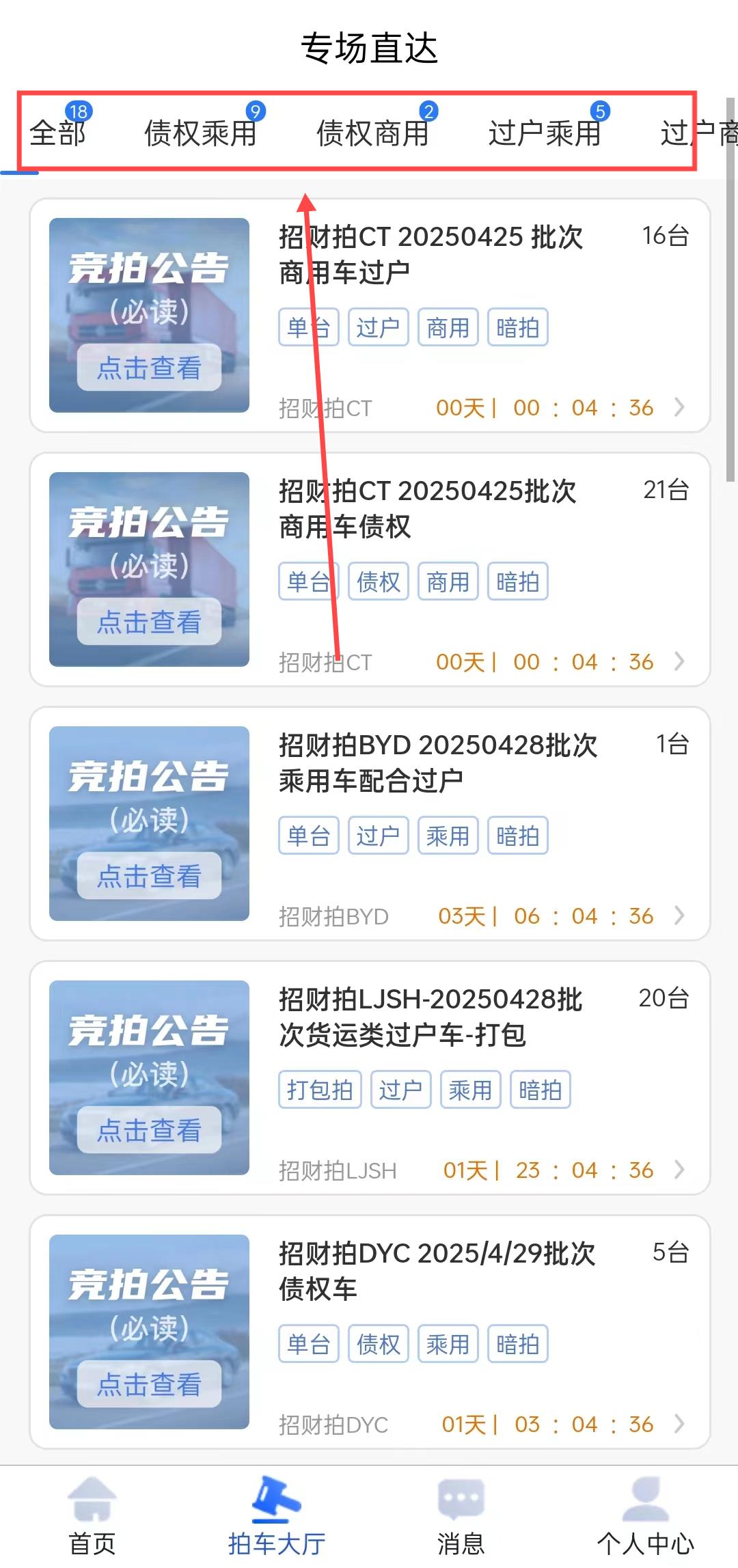738x1568 pixels.
Task: View 竞拍公告 for the DYC batch
Action: 149,1332
